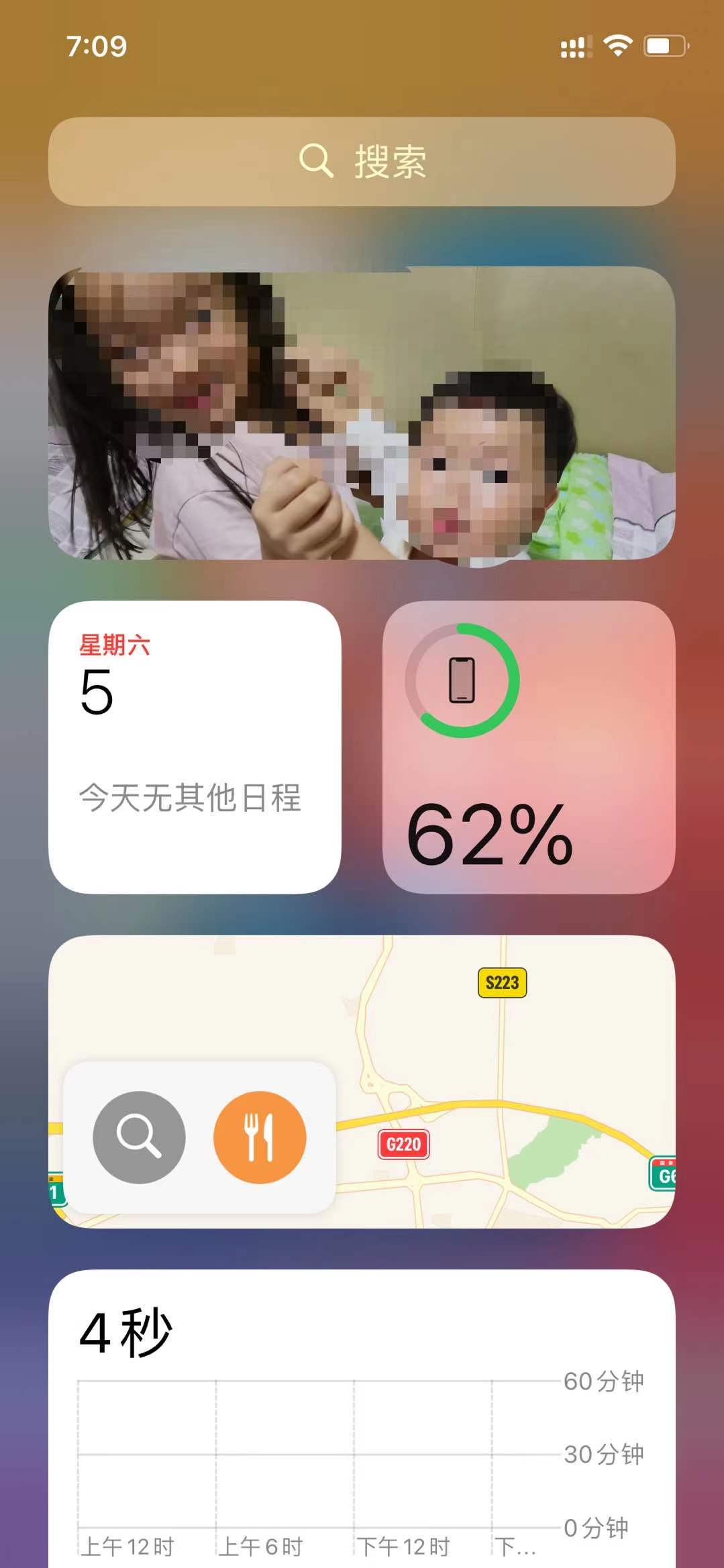Find restaurants with the orange fork-knife button
724x1568 pixels.
pos(260,1137)
